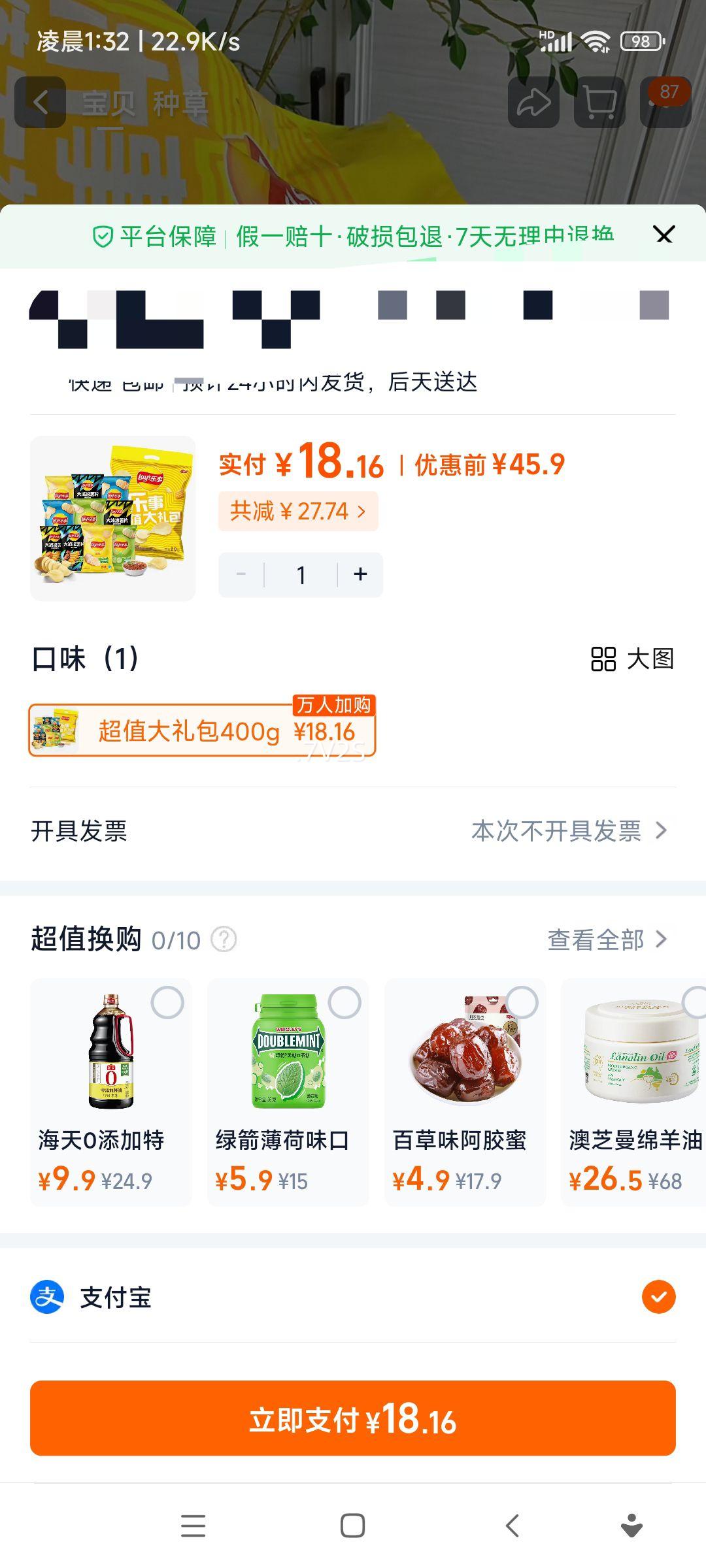Select the 超值大礼包400g flavor option
Viewport: 706px width, 1568px height.
[x=201, y=731]
